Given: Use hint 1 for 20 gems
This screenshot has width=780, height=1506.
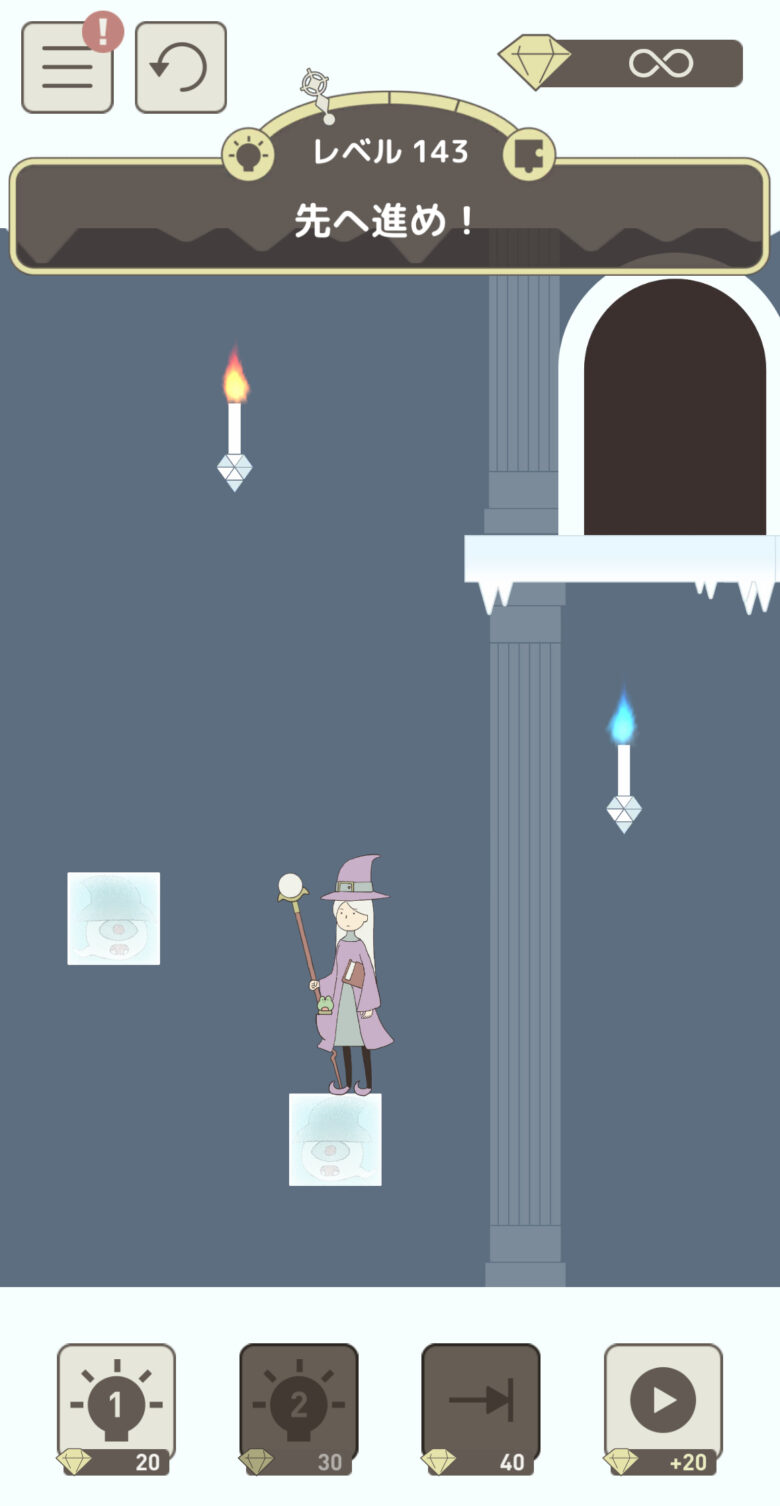Looking at the screenshot, I should 116,1405.
